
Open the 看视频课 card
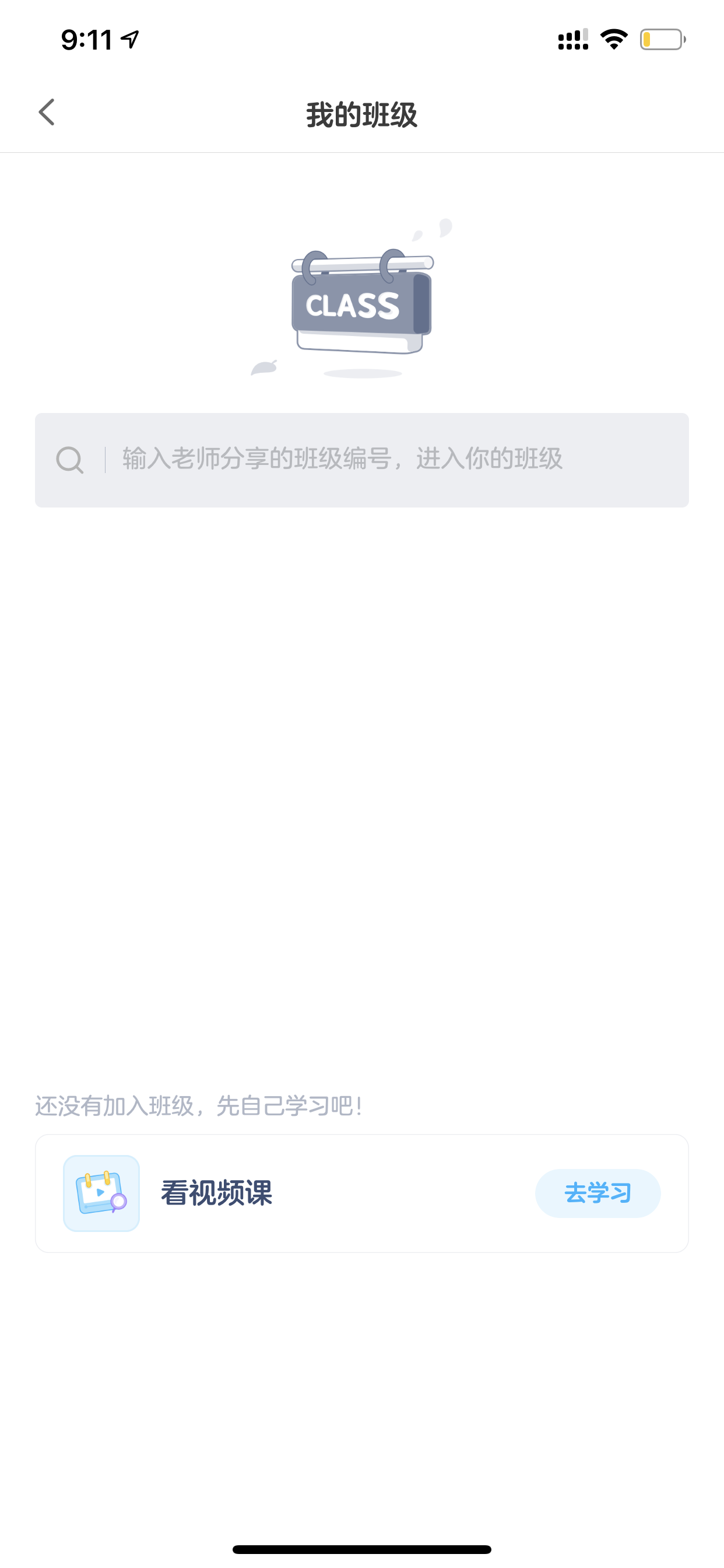point(362,1193)
